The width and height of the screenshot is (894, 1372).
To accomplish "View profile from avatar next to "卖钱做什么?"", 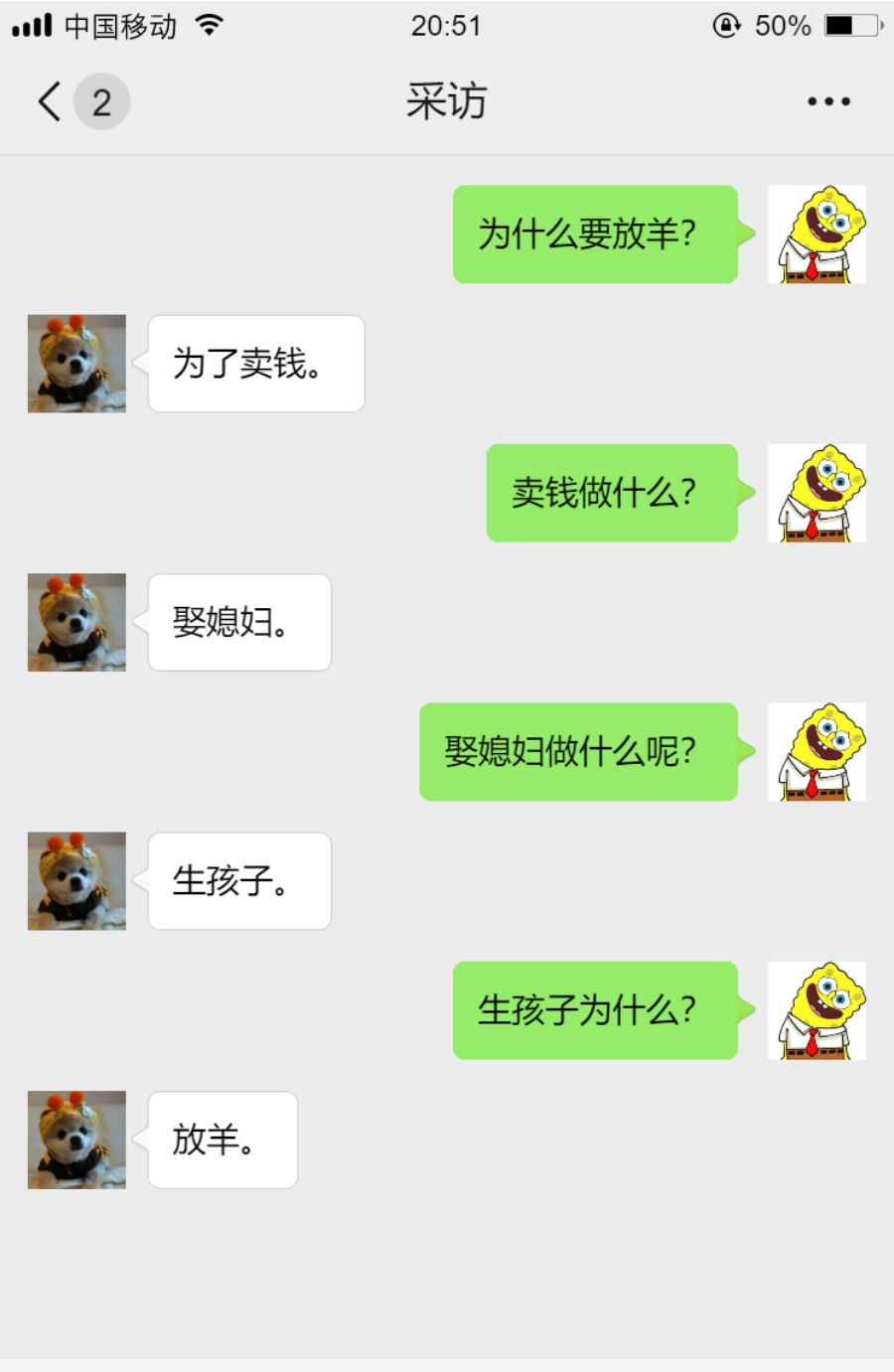I will (x=817, y=493).
